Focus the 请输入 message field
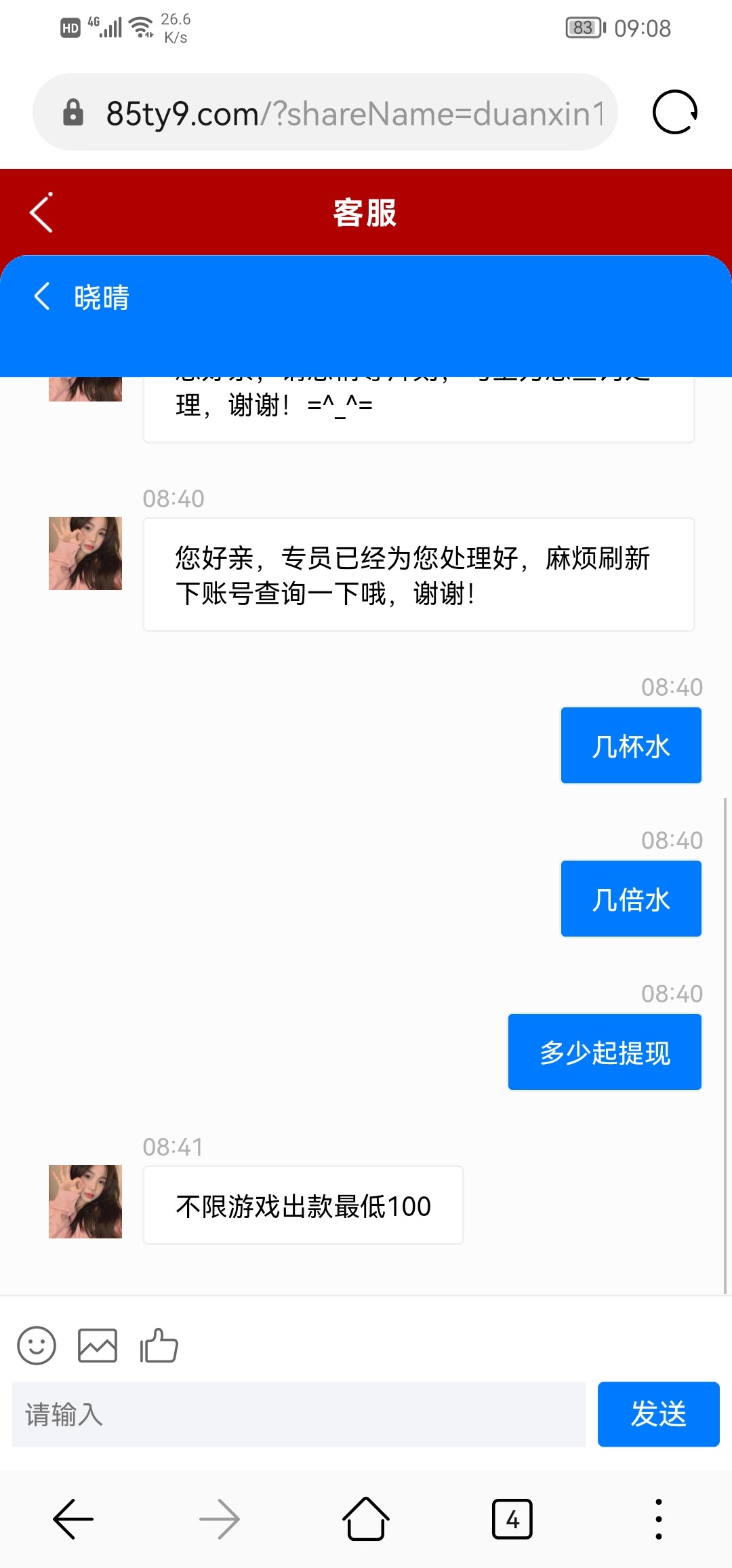The image size is (732, 1568). (298, 1415)
